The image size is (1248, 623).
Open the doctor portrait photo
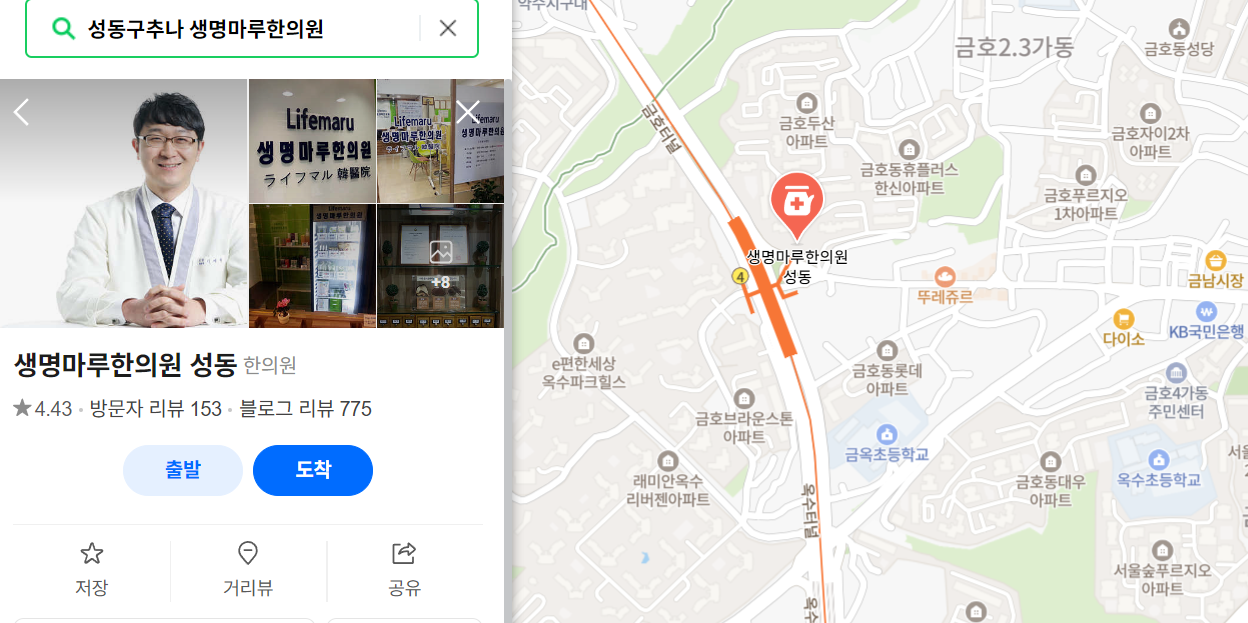click(124, 203)
